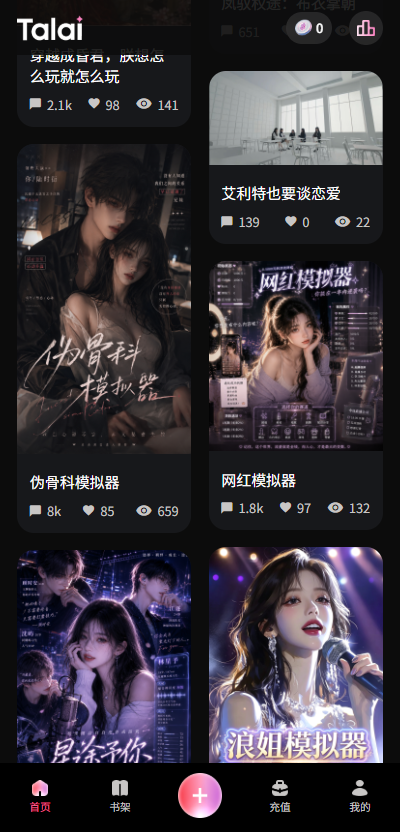Screen dimensions: 400x832
Task: Switch to the 充值 tab
Action: (x=280, y=796)
